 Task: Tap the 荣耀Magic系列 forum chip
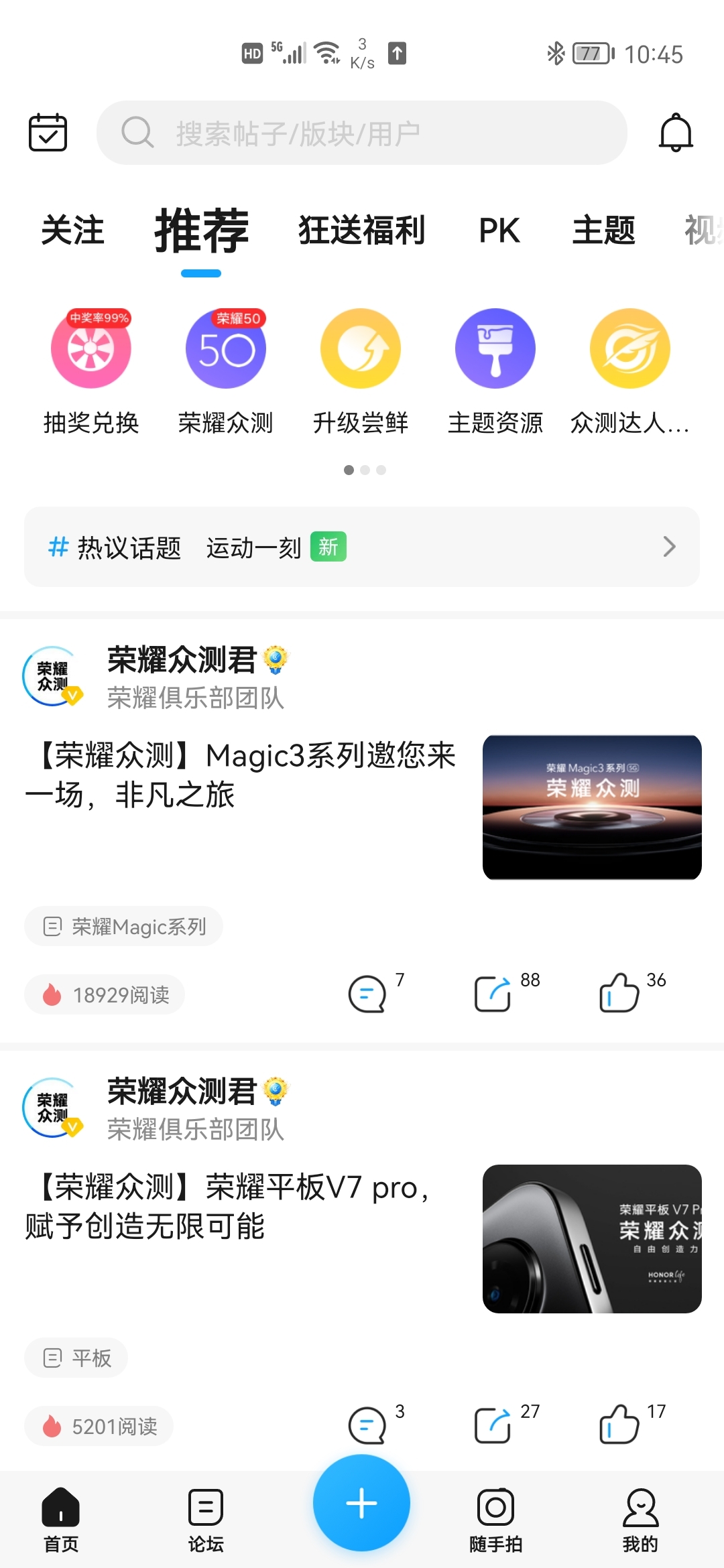click(123, 926)
